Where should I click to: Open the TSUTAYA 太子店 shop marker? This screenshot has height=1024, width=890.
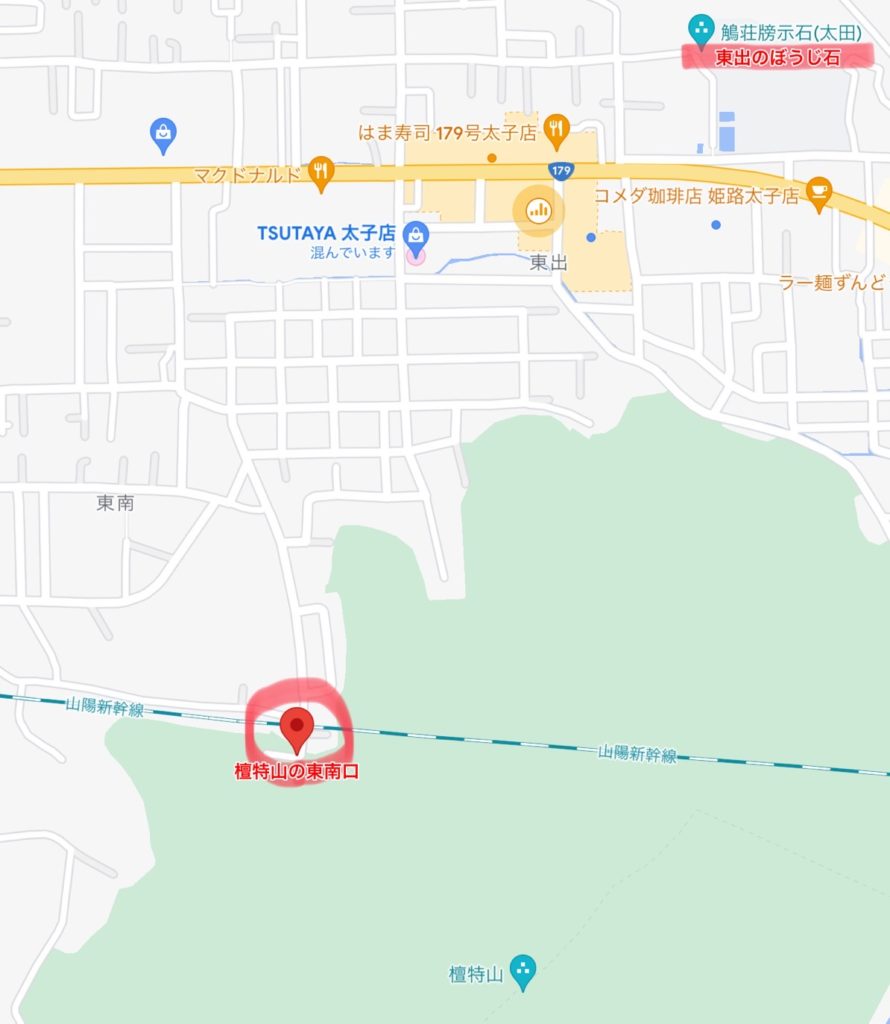coord(415,236)
